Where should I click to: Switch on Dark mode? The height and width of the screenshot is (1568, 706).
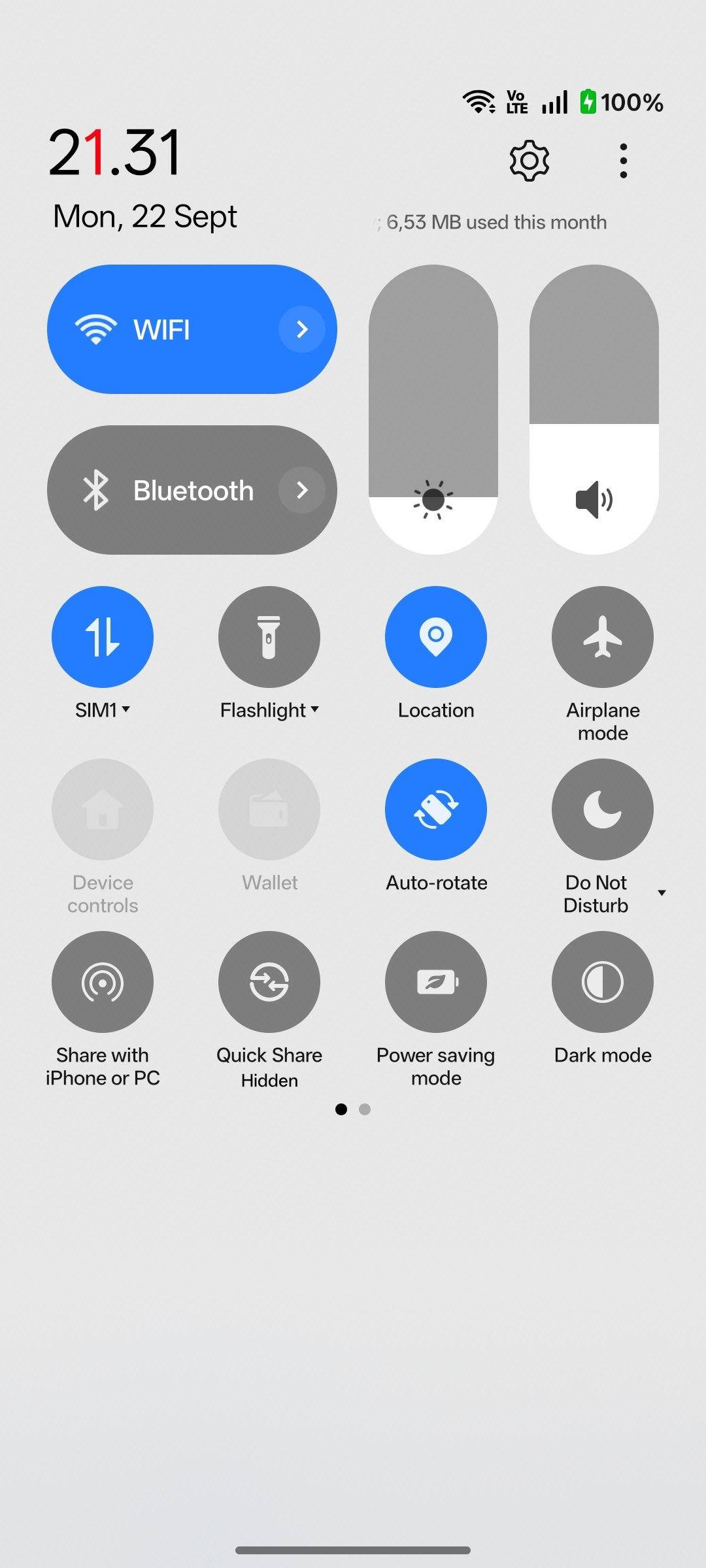(x=603, y=982)
